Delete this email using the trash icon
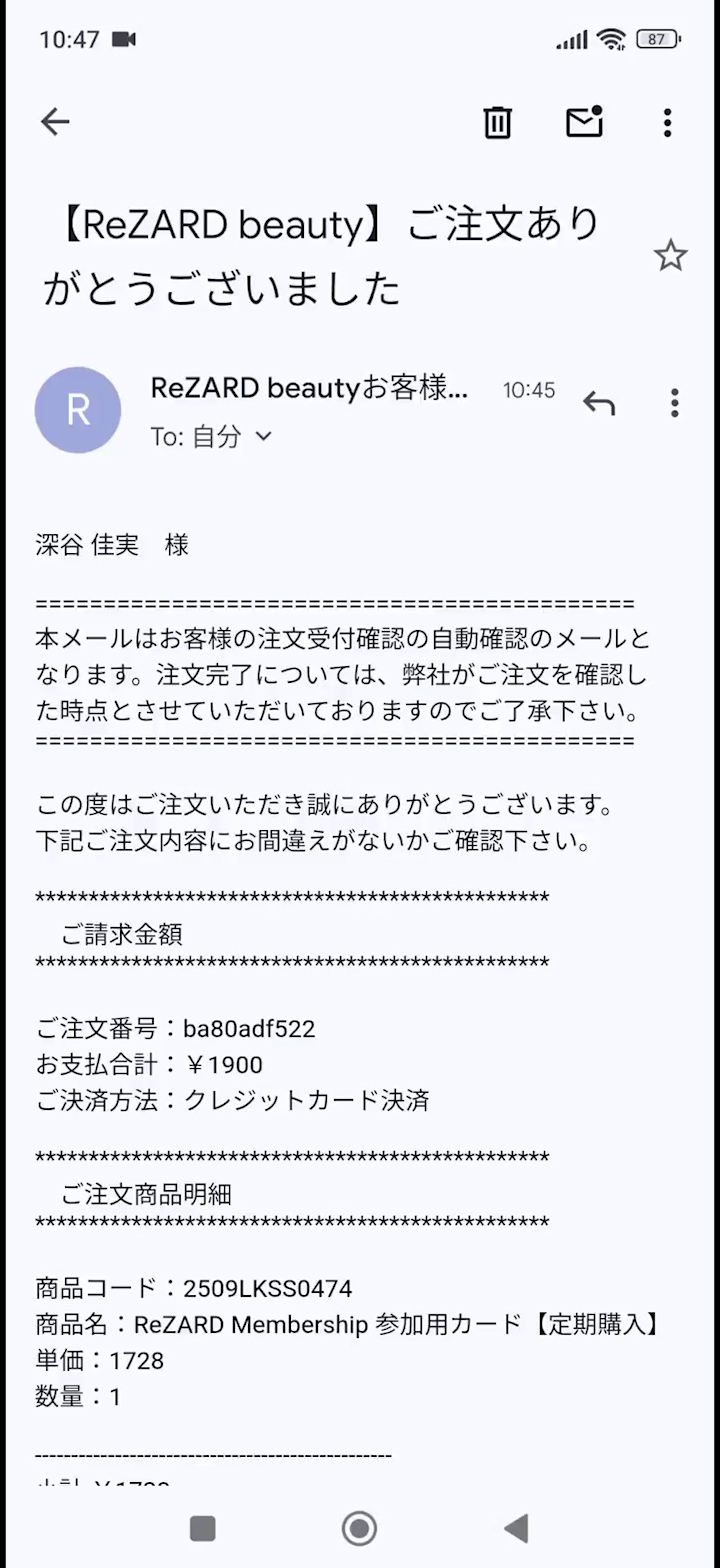Image resolution: width=720 pixels, height=1568 pixels. pyautogui.click(x=497, y=122)
